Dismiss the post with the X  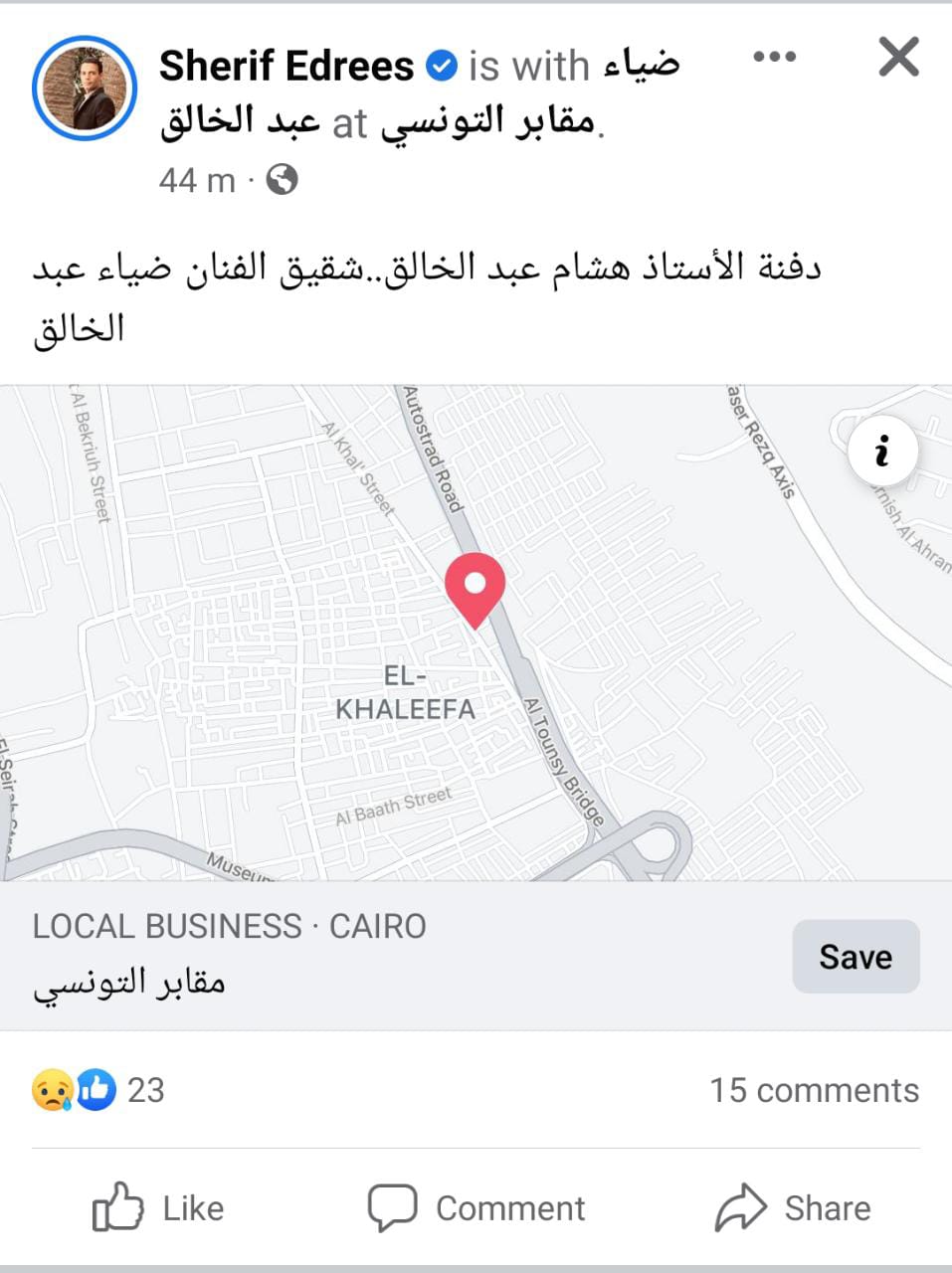pyautogui.click(x=898, y=58)
